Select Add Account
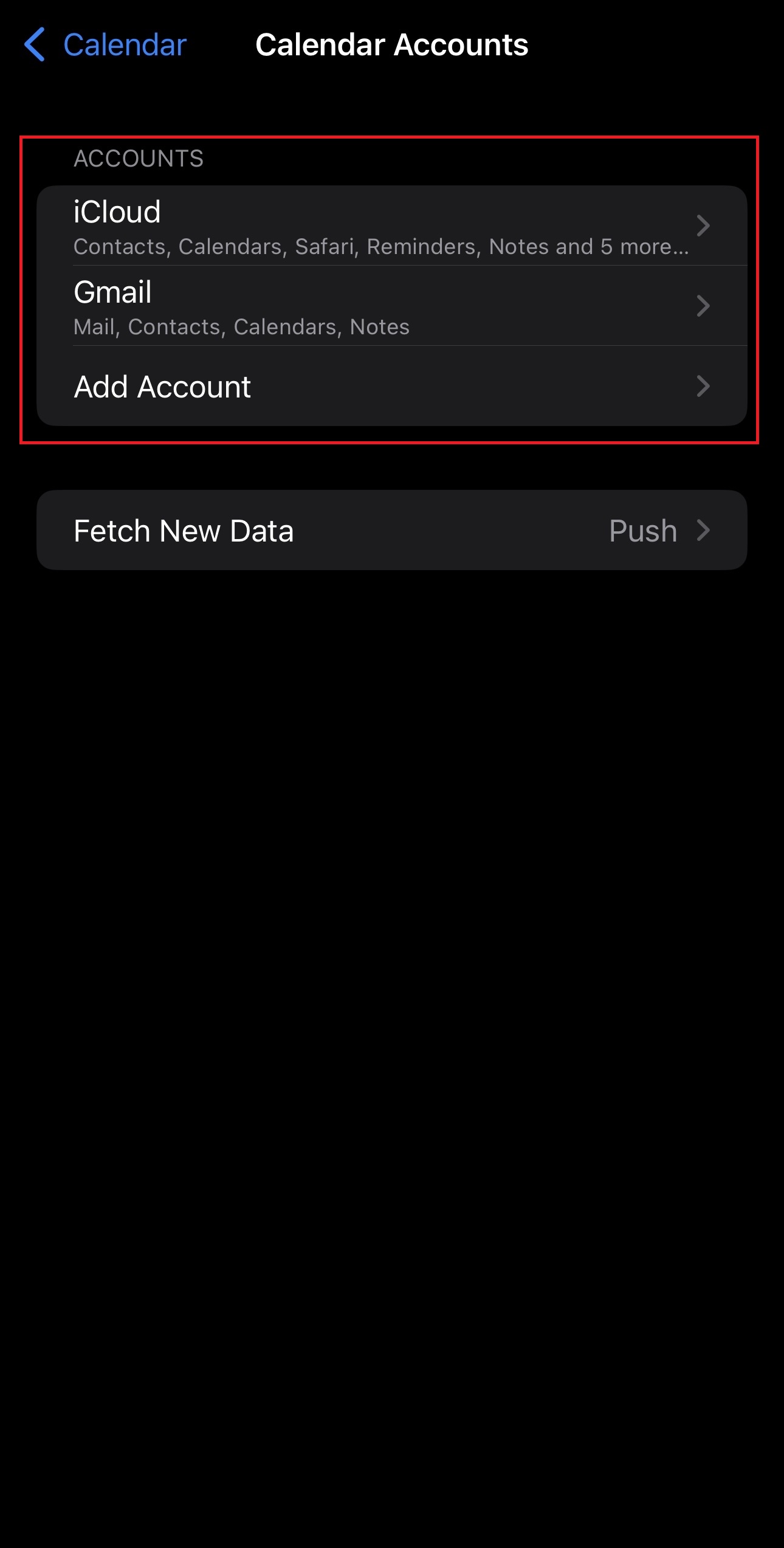This screenshot has width=784, height=1548. (x=391, y=386)
